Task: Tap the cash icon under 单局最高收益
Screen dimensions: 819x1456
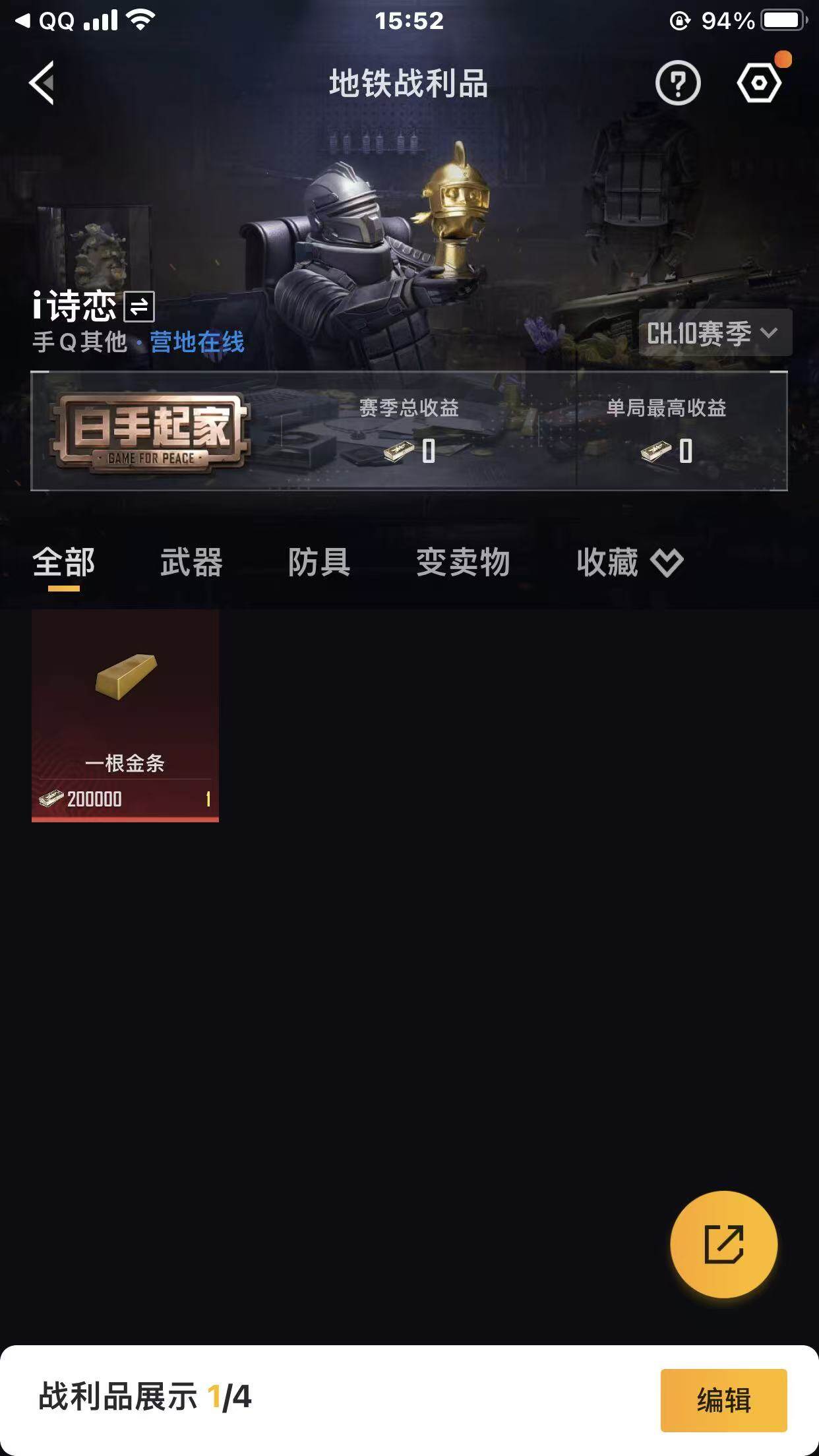Action: [655, 451]
